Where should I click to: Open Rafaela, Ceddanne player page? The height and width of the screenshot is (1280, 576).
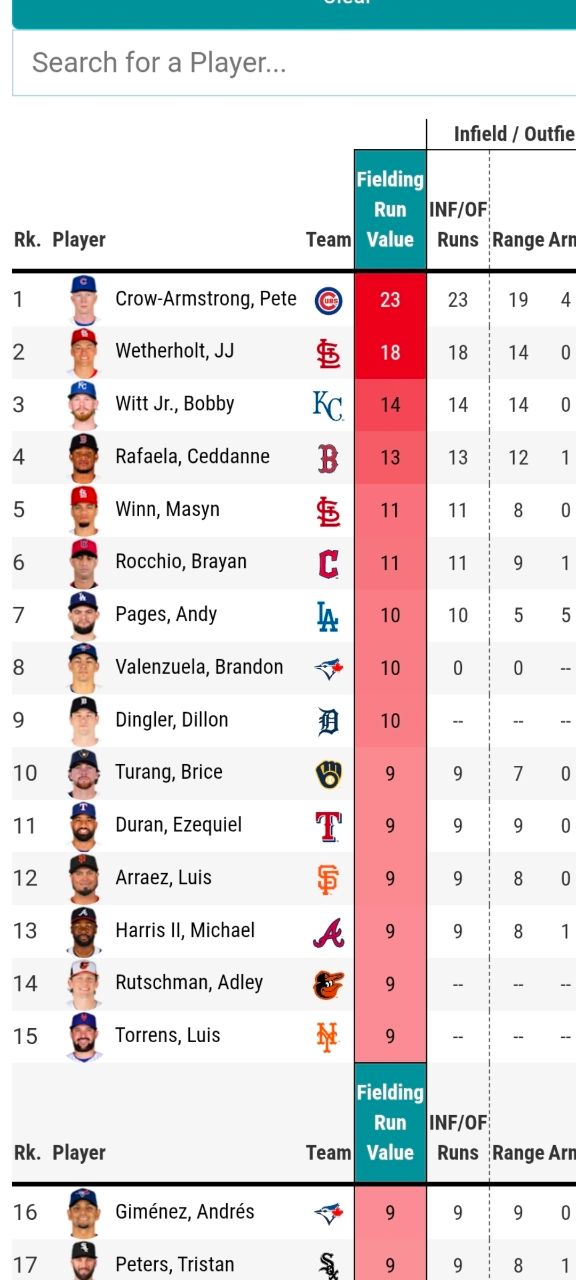coord(193,456)
